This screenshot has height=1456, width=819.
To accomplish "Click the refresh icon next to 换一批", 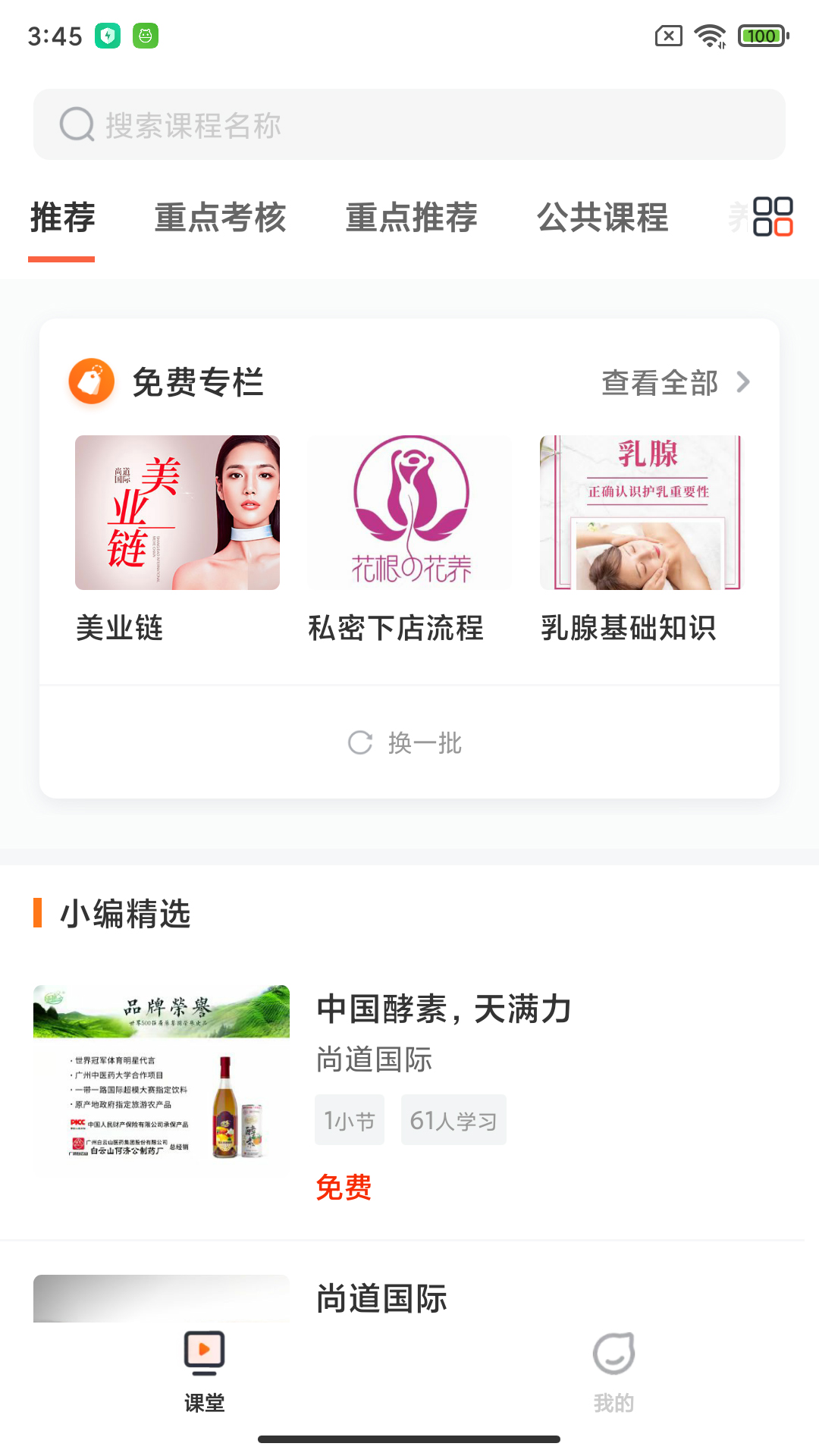I will click(x=362, y=743).
